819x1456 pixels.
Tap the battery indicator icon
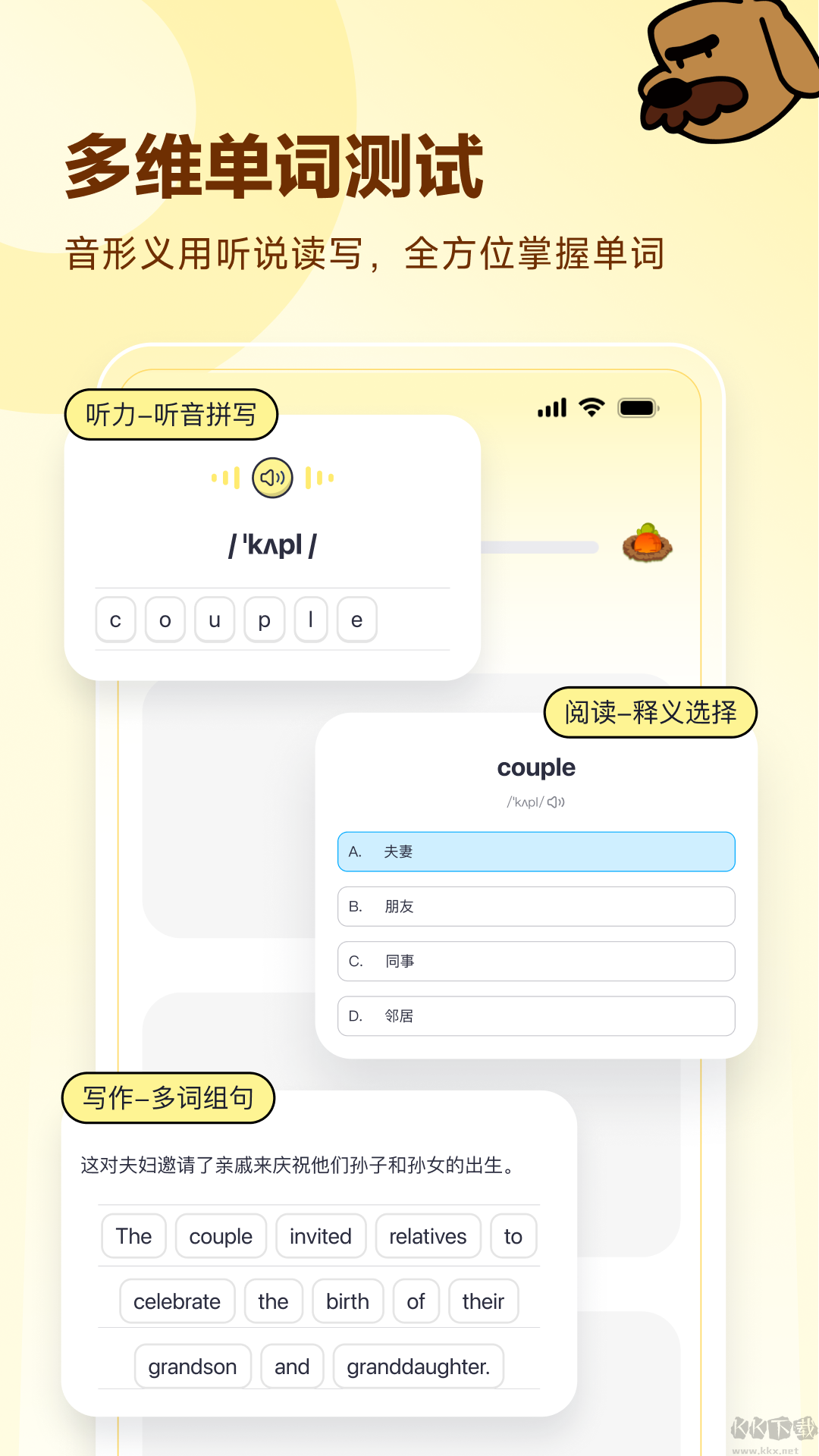(638, 407)
